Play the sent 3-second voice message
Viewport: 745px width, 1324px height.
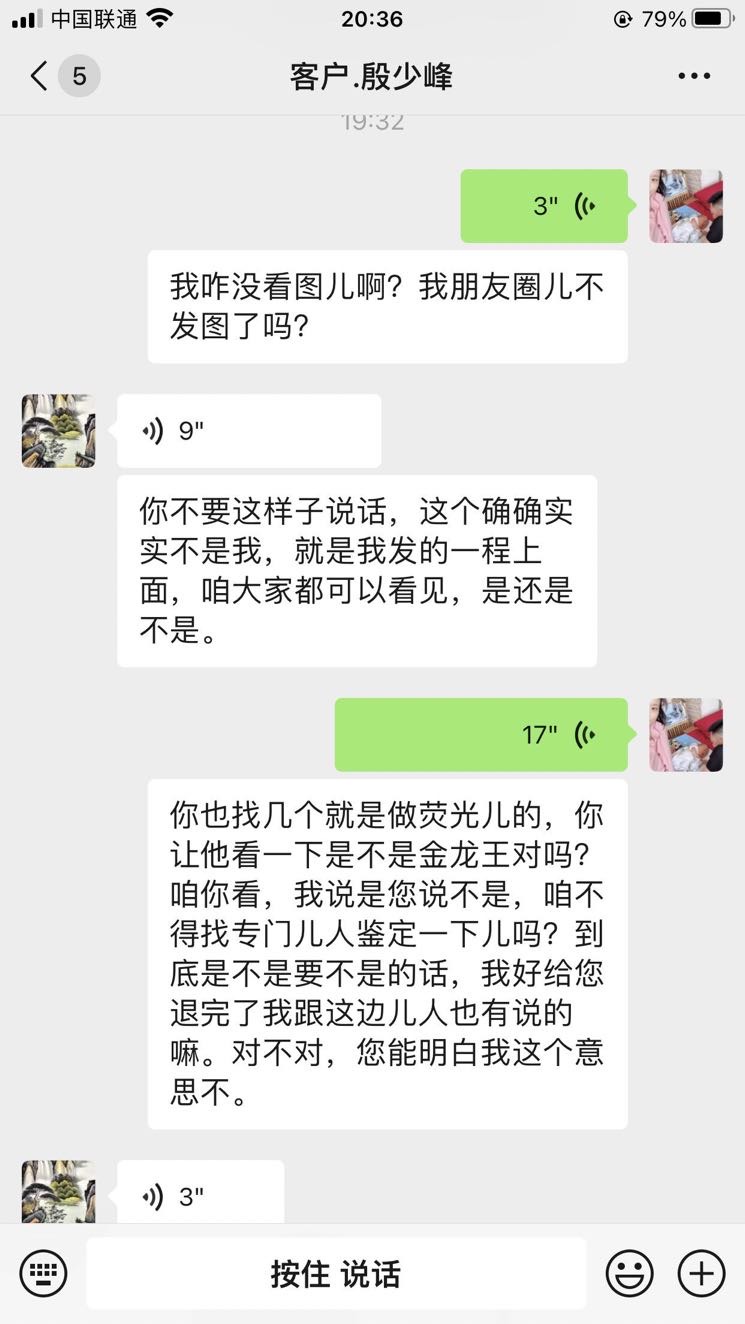(x=544, y=206)
